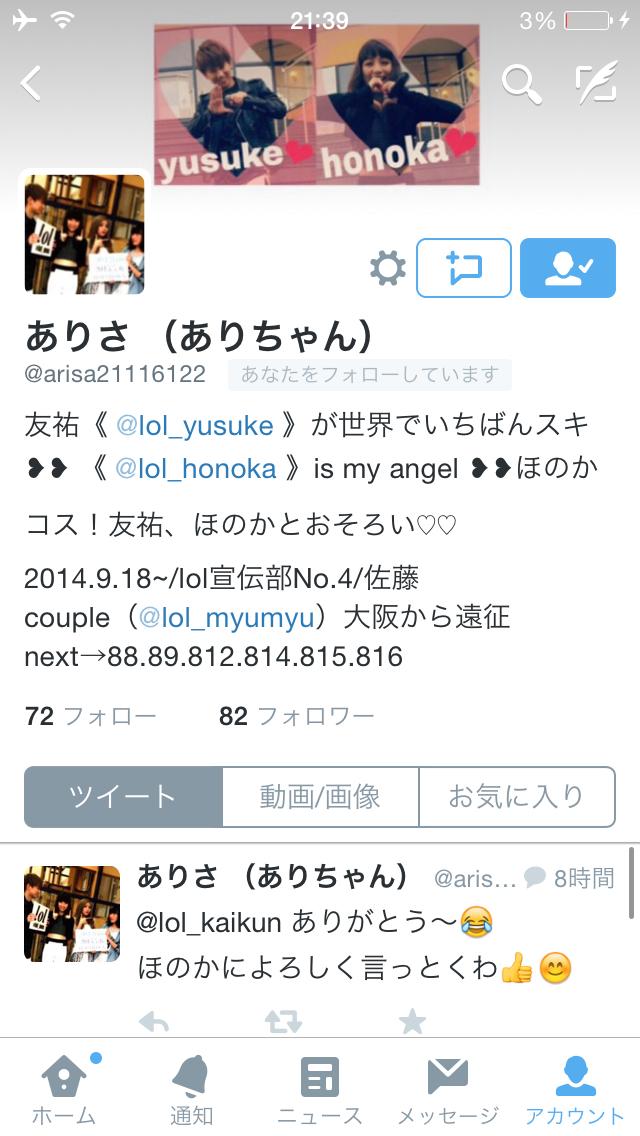This screenshot has width=640, height=1136.
Task: Open the ニュース tab
Action: pos(320,1090)
